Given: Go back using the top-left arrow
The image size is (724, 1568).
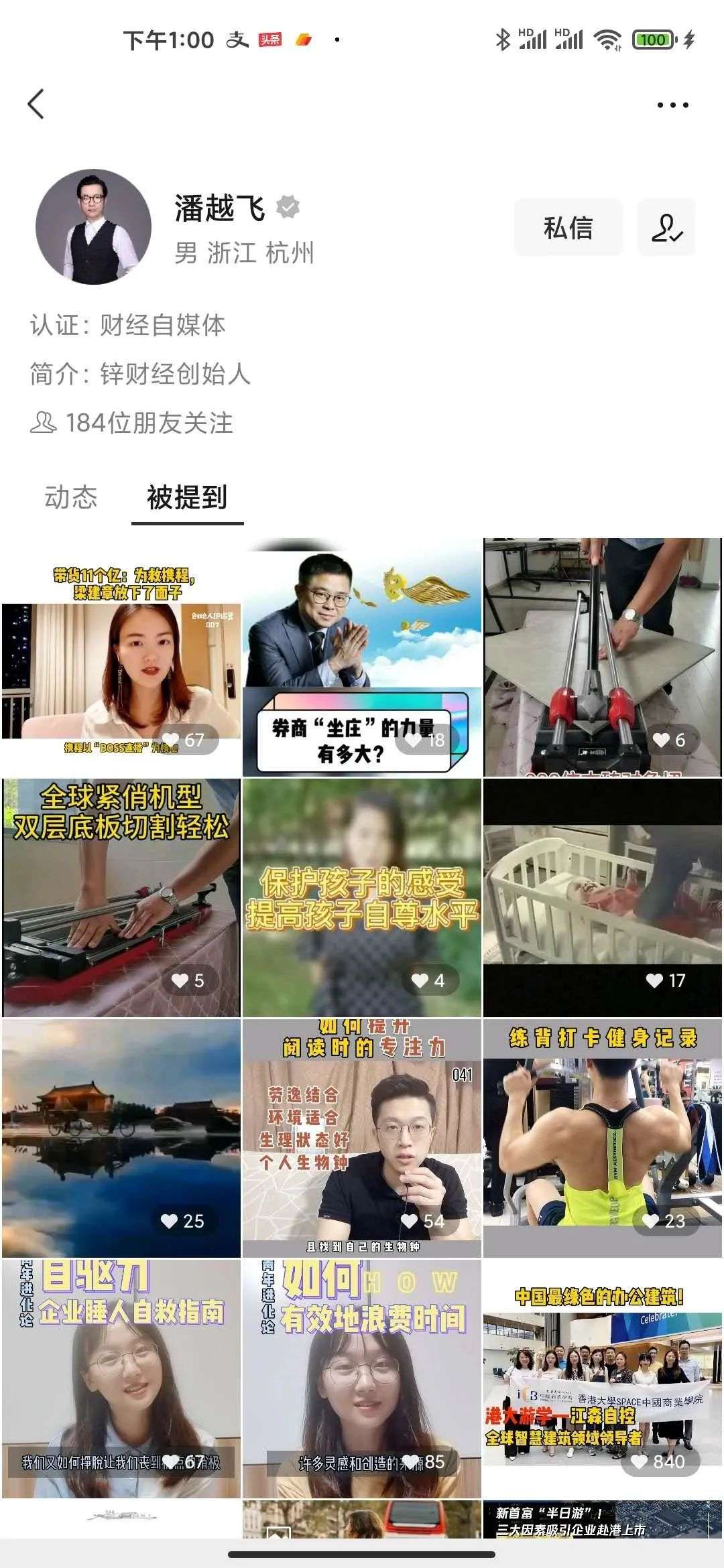Looking at the screenshot, I should [x=37, y=105].
